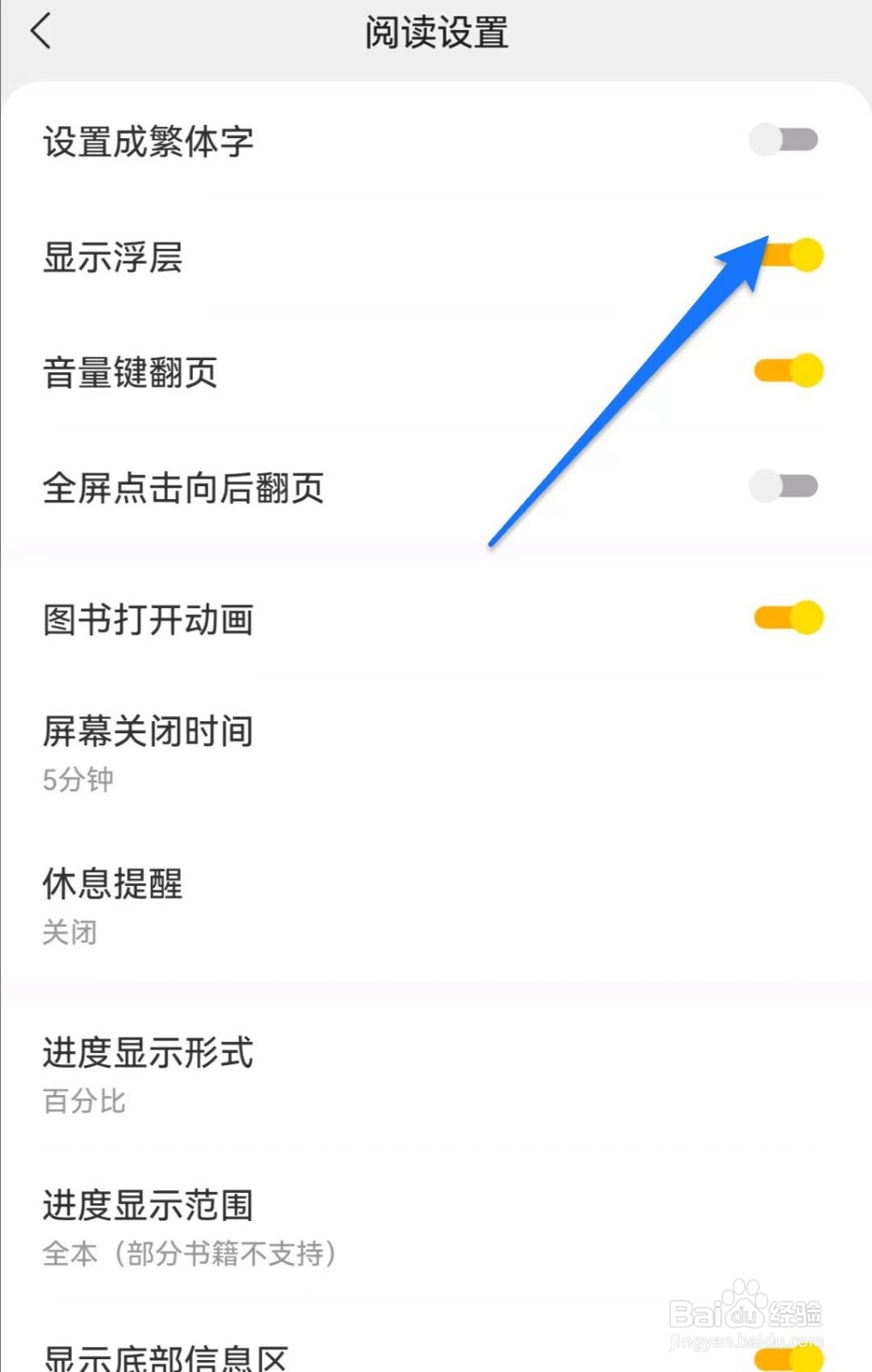Image resolution: width=872 pixels, height=1372 pixels.
Task: Enable the 设置成繁体字 traditional Chinese switch
Action: tap(785, 139)
